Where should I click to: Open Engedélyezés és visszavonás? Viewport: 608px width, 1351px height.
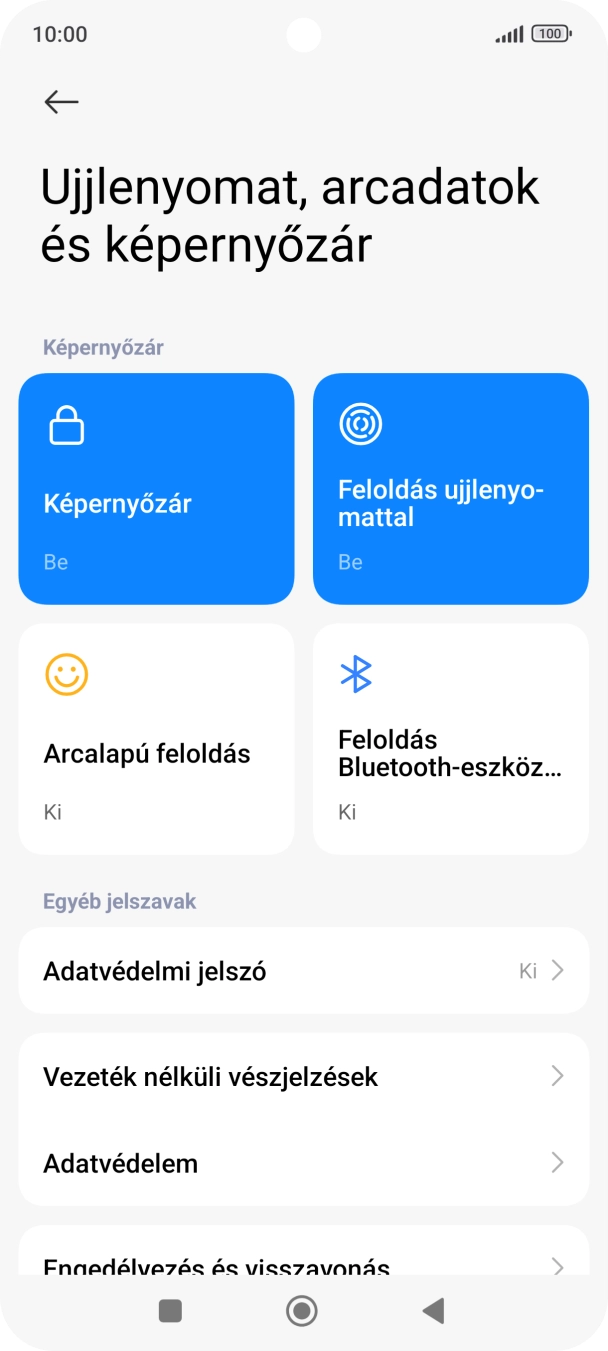303,1262
